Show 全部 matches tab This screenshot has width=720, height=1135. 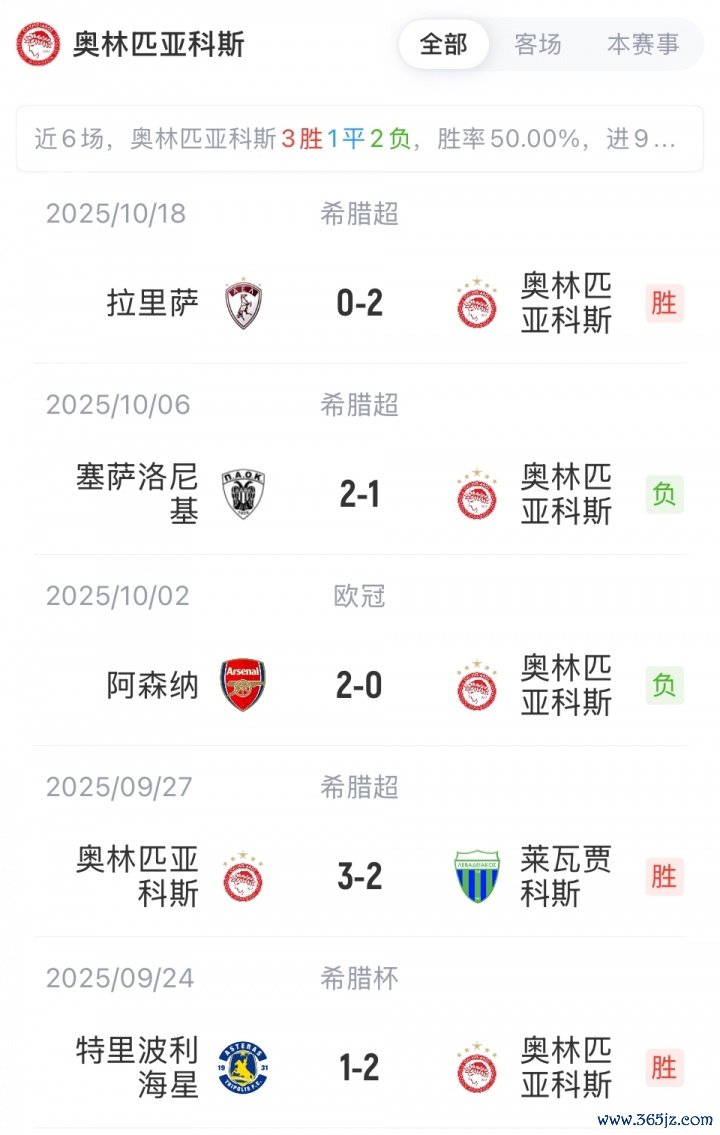pos(443,45)
